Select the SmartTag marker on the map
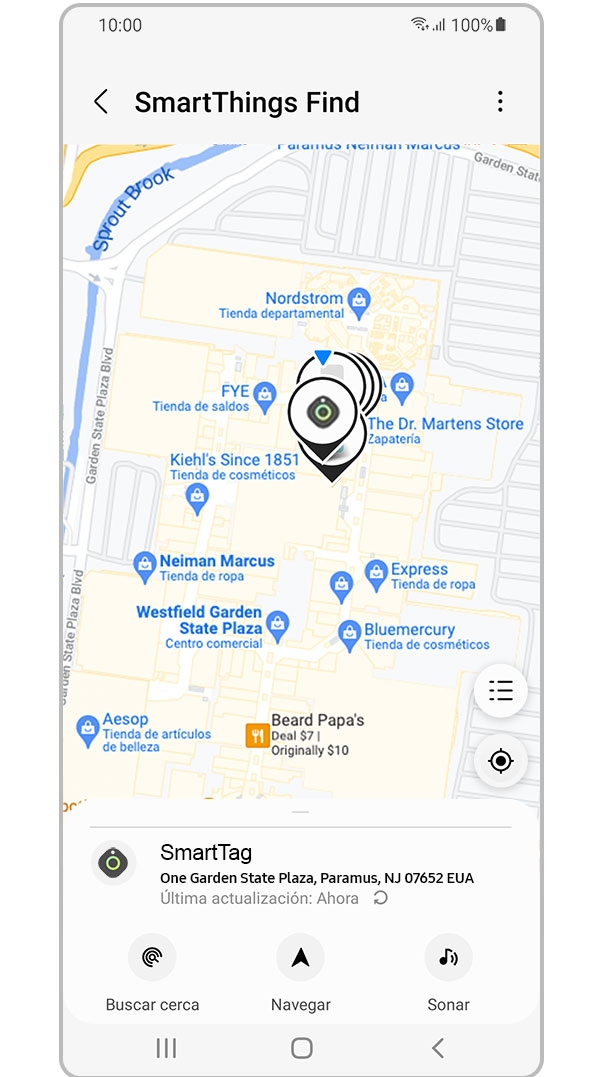Viewport: 600px width, 1077px height. point(322,412)
